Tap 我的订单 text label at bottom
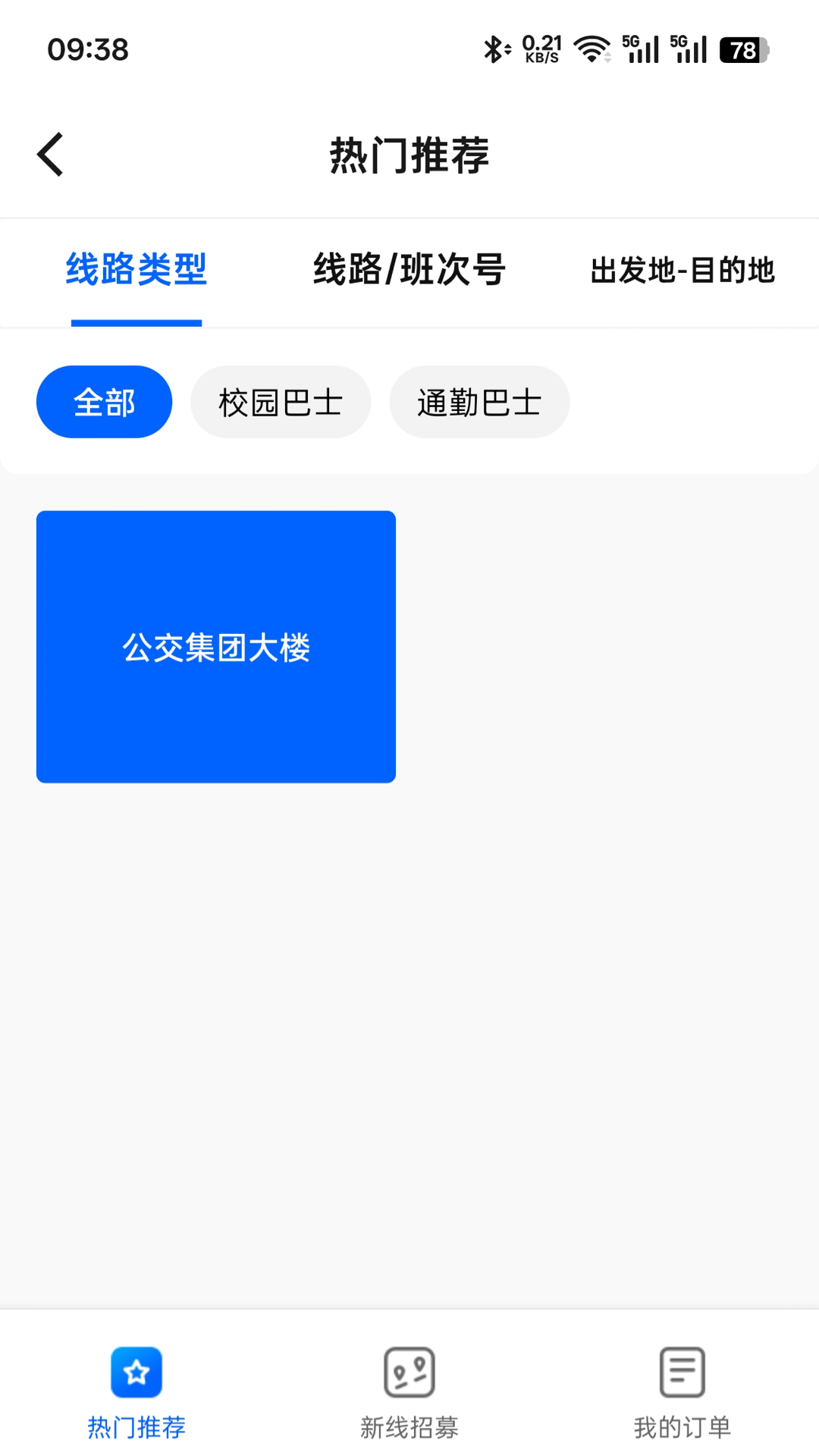The image size is (819, 1456). click(x=682, y=1425)
